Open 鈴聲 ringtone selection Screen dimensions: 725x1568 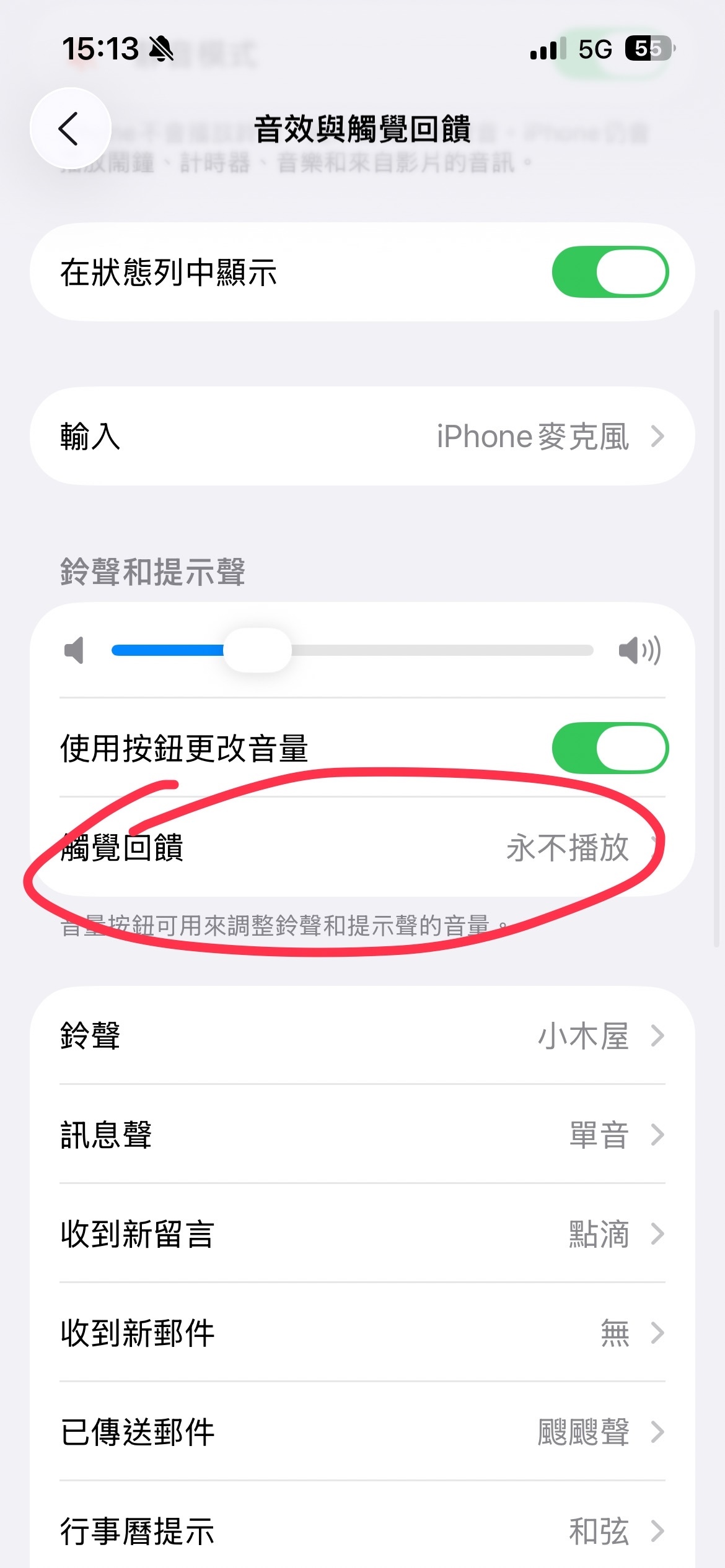(362, 1035)
